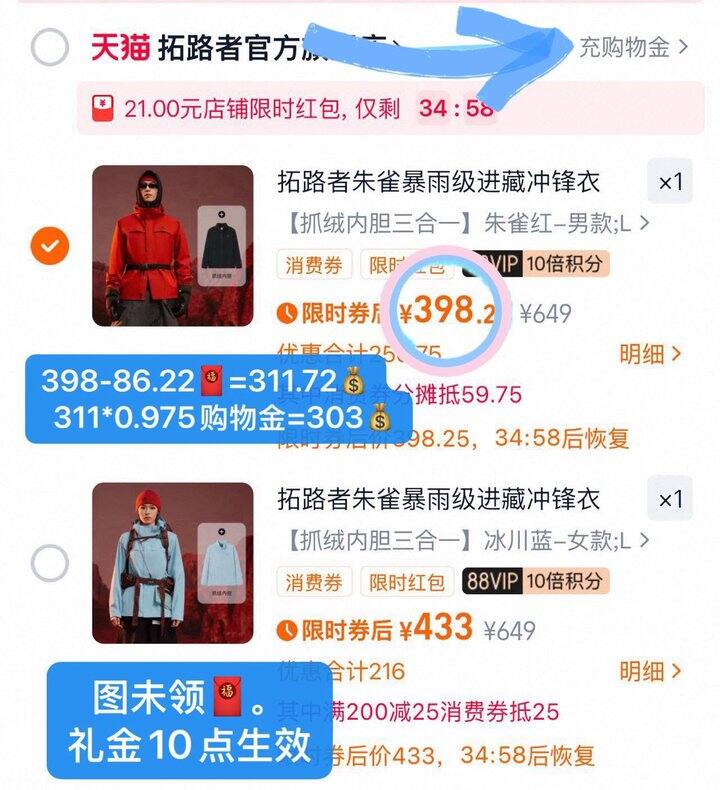This screenshot has width=720, height=790.
Task: Open the red men's jacket product image
Action: (x=172, y=245)
